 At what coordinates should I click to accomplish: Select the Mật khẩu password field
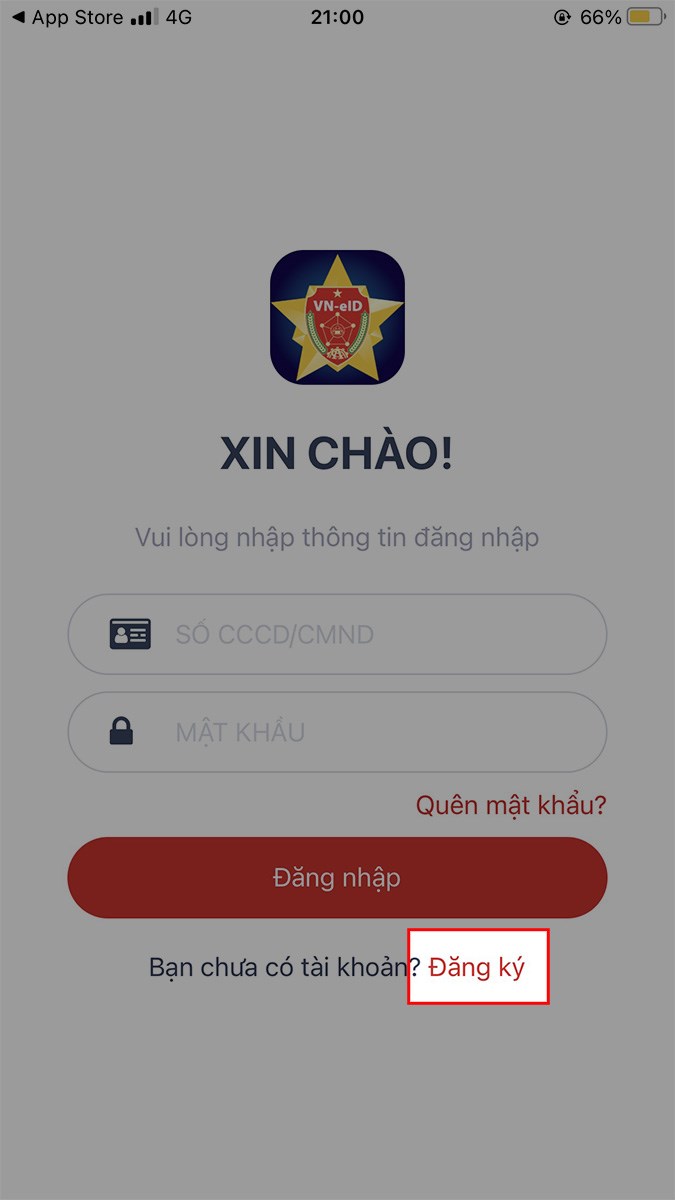coord(337,732)
